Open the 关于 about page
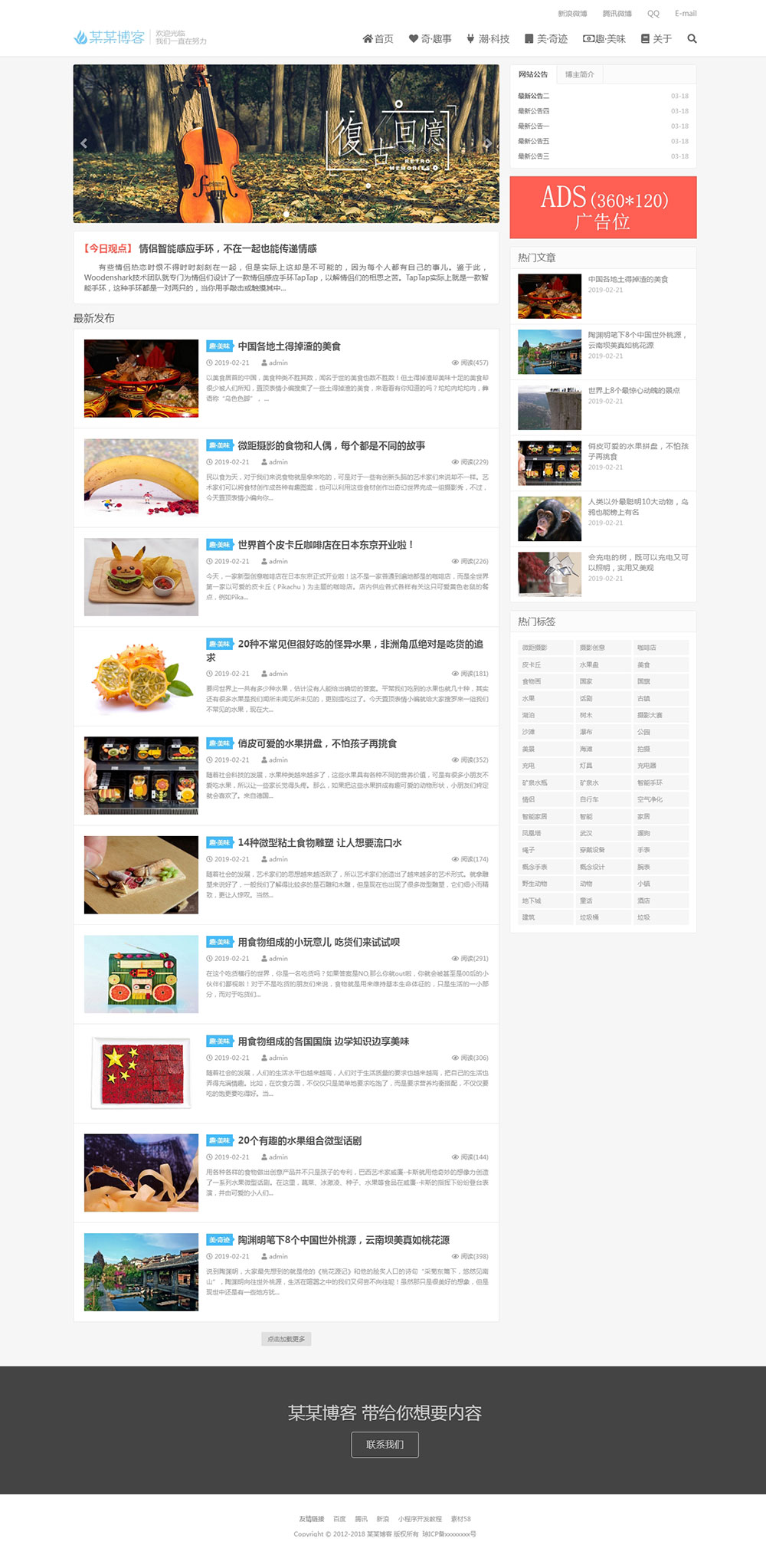This screenshot has width=766, height=1568. click(656, 39)
